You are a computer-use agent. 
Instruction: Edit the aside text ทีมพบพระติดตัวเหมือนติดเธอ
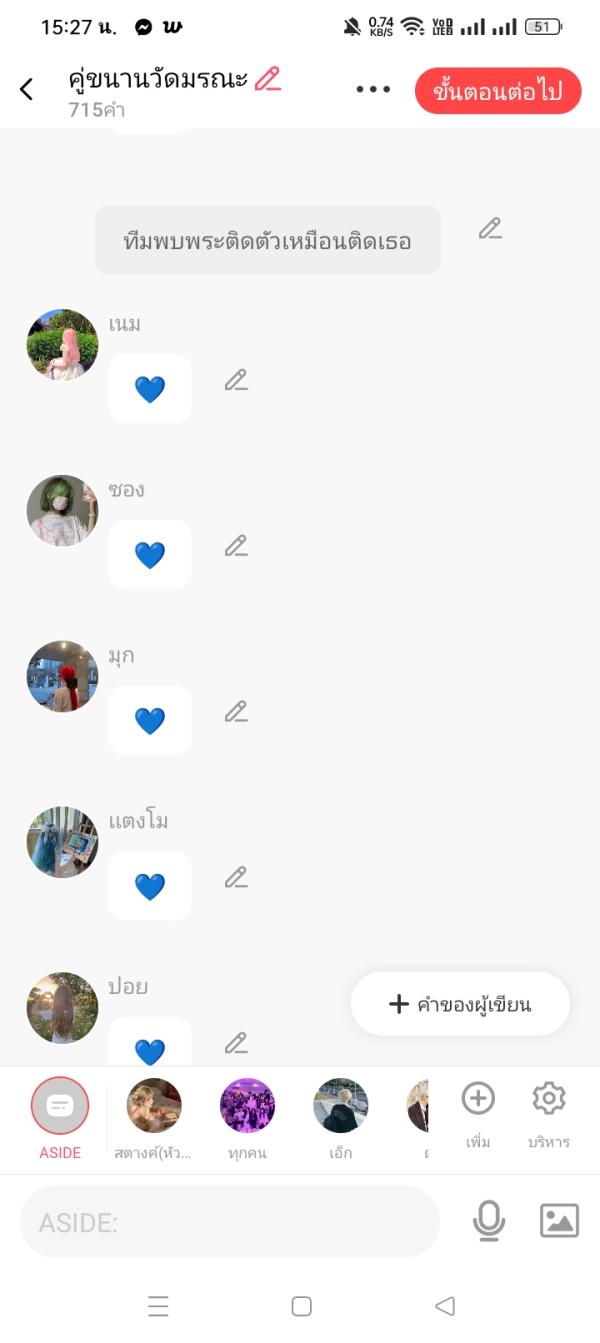[489, 229]
